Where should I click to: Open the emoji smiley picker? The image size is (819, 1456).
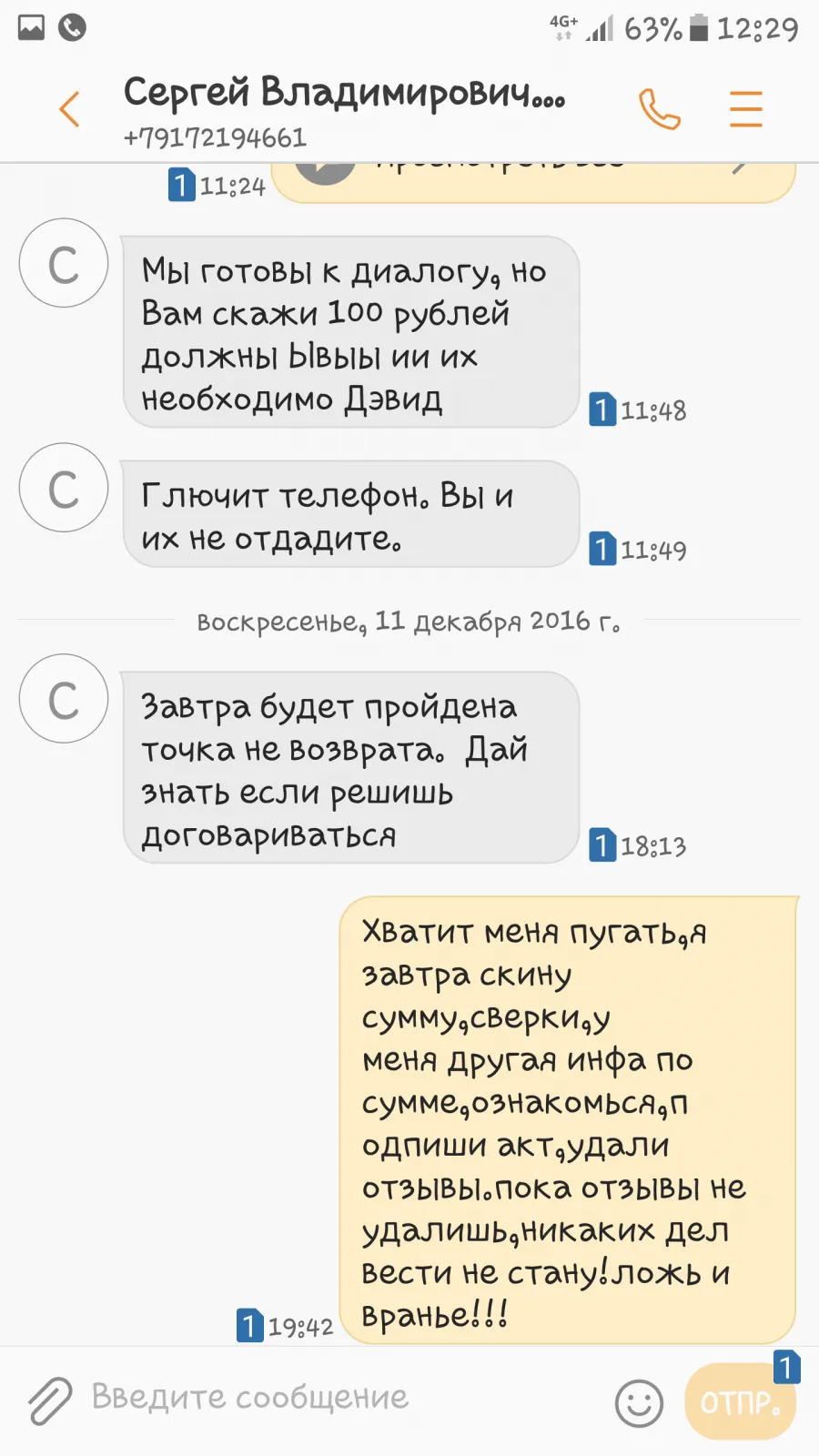pos(639,1402)
